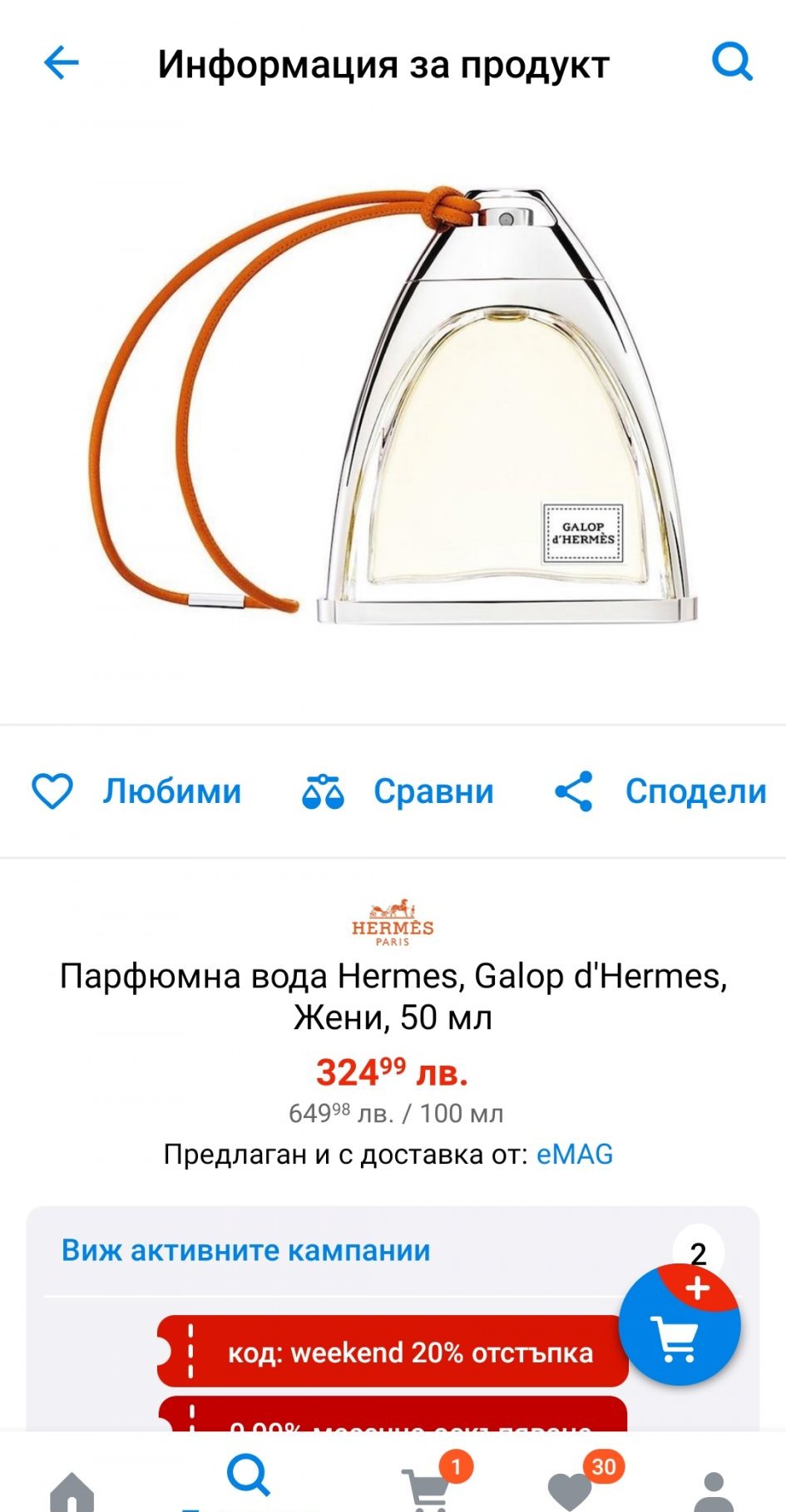Tap Сравни to compare this product
786x1512 pixels.
pyautogui.click(x=398, y=790)
